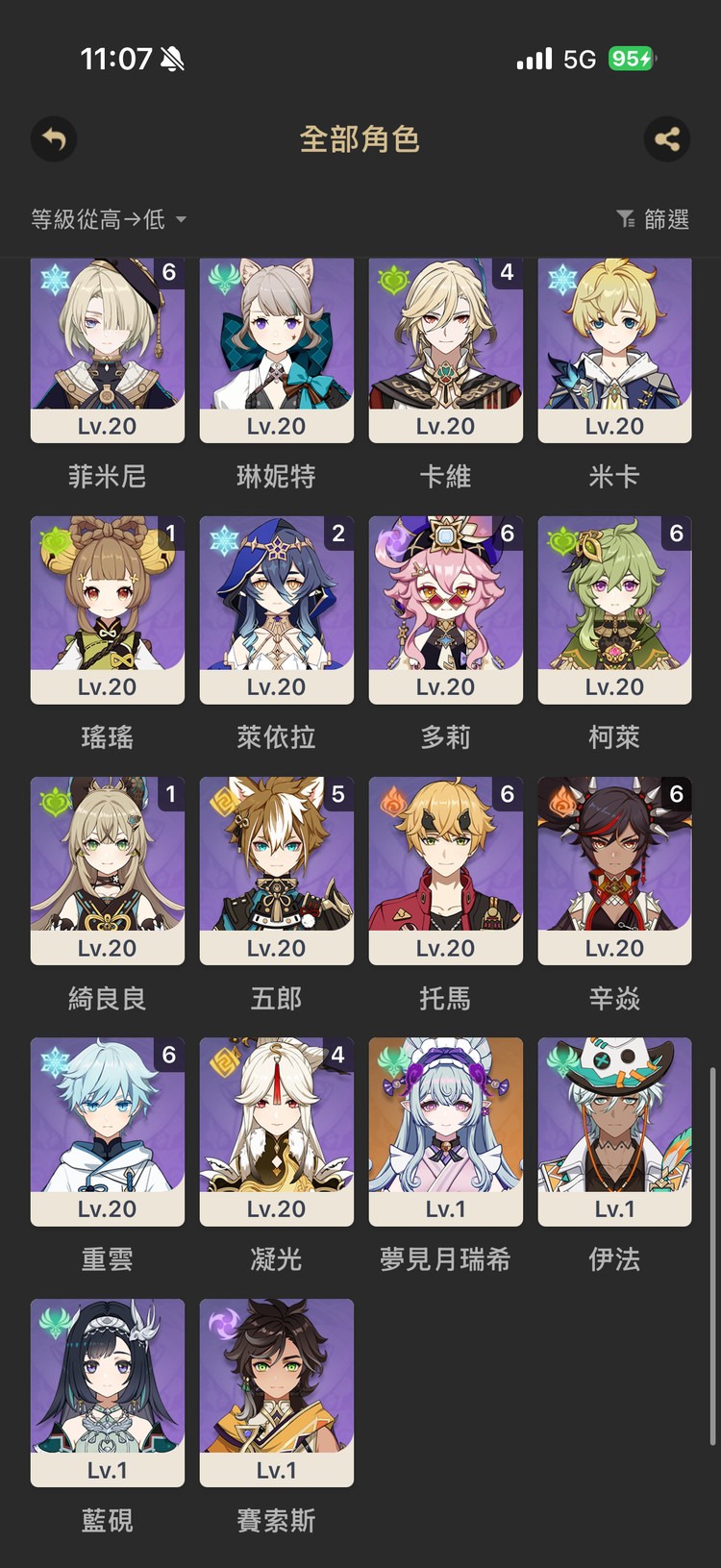Viewport: 721px width, 1568px height.
Task: Select the Cryo element icon on 萊依拉's card
Action: [225, 539]
